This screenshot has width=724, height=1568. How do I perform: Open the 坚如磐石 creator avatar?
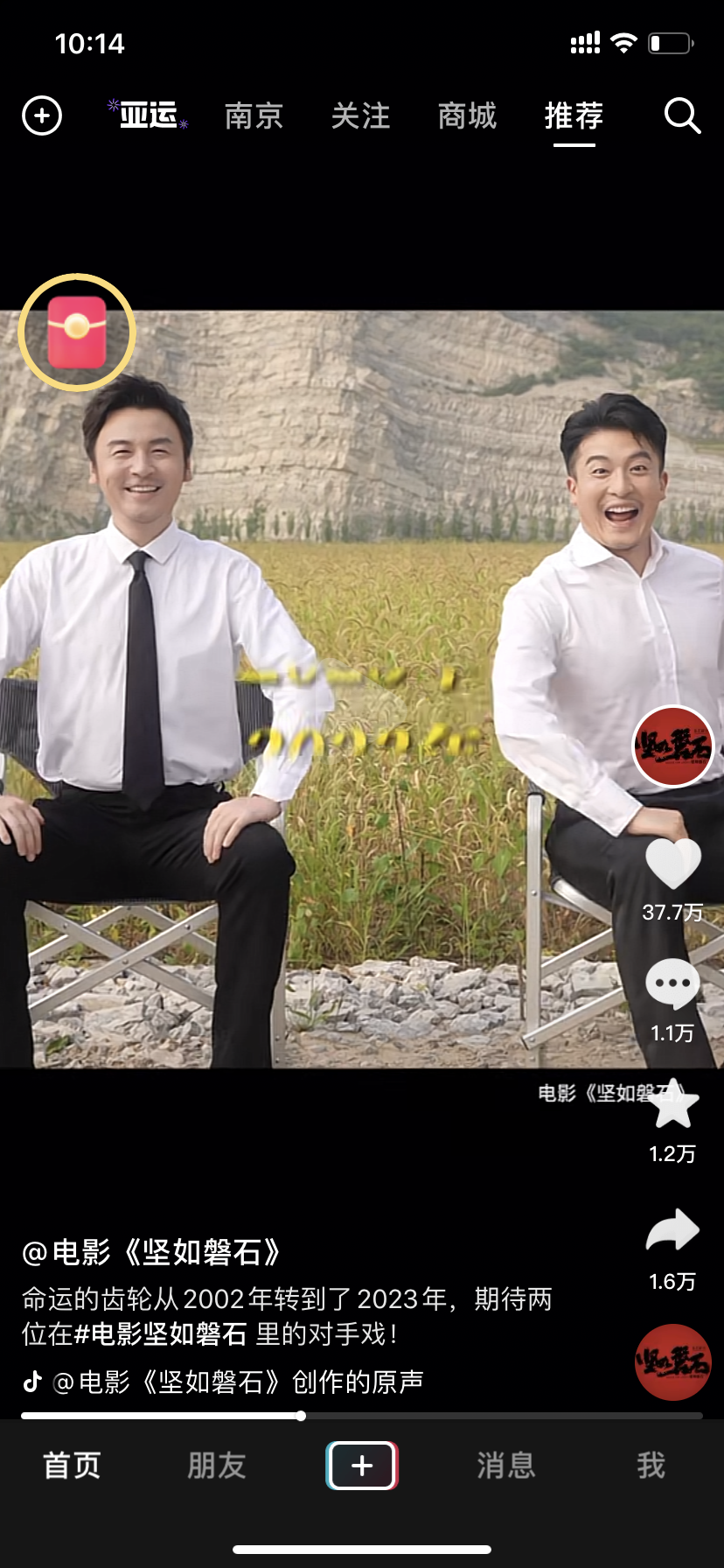[x=673, y=746]
